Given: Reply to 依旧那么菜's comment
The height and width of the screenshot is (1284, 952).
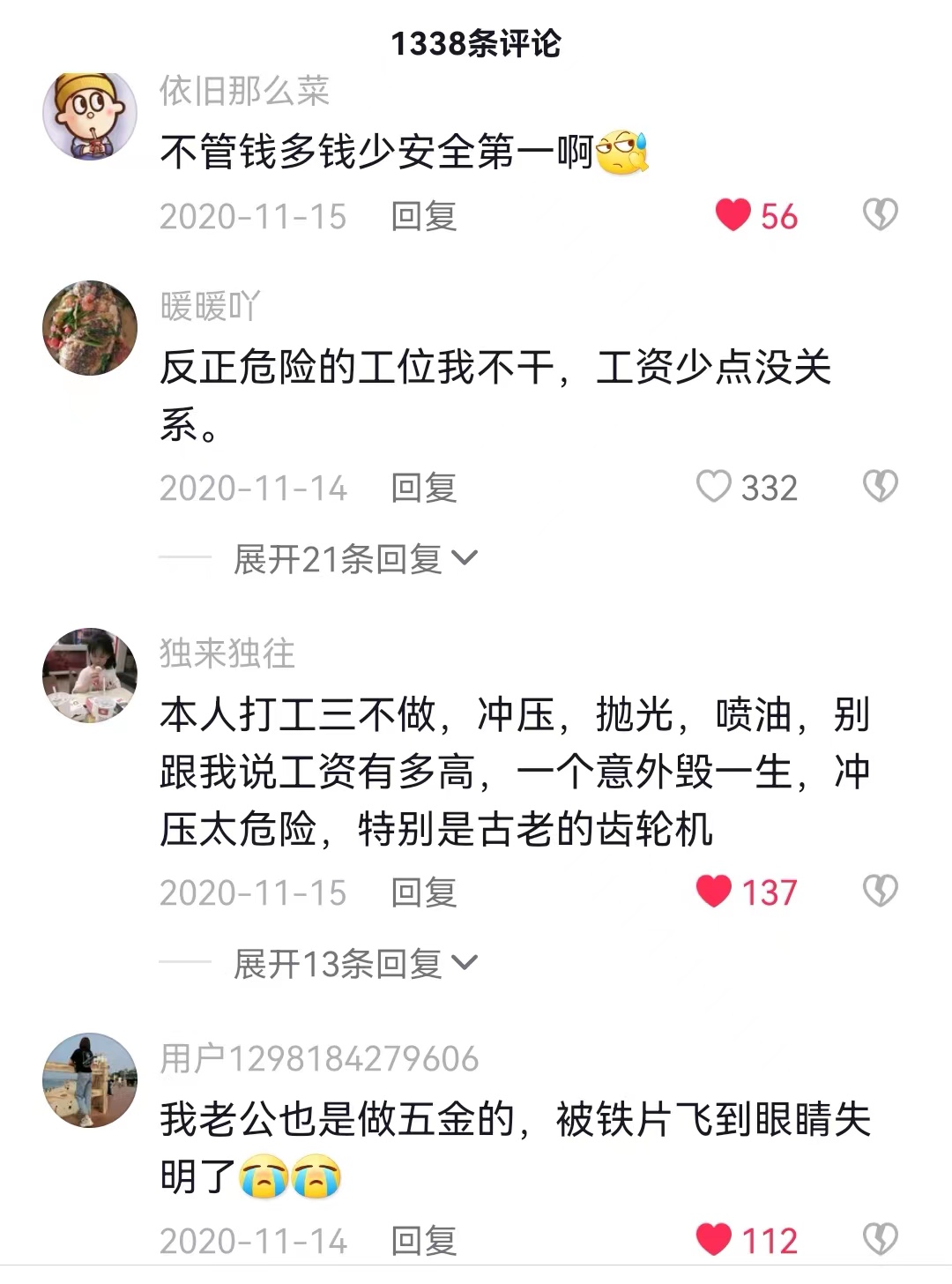Looking at the screenshot, I should 423,217.
